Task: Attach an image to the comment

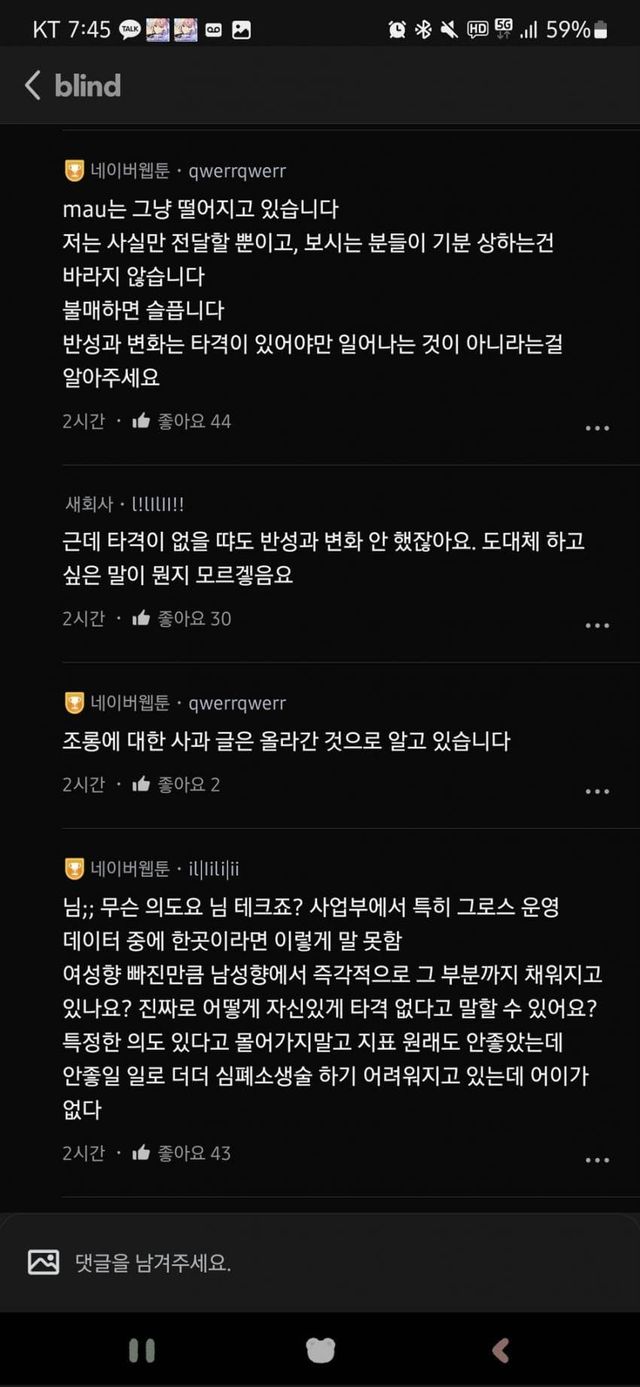Action: tap(43, 1262)
